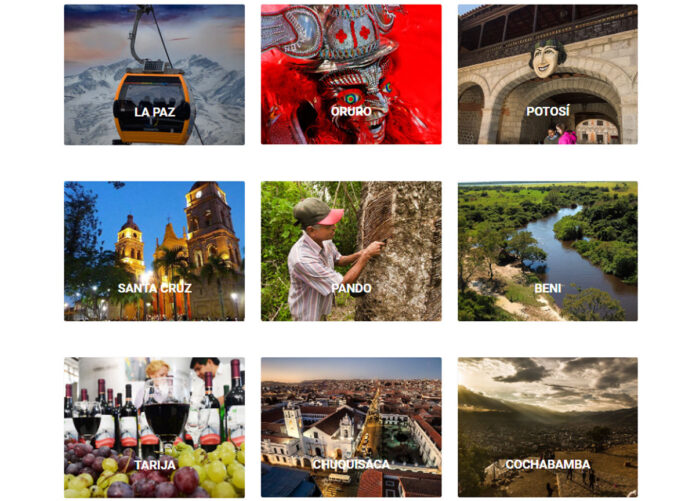Open the La Paz tile
Screen dimensions: 696x501
pos(154,75)
